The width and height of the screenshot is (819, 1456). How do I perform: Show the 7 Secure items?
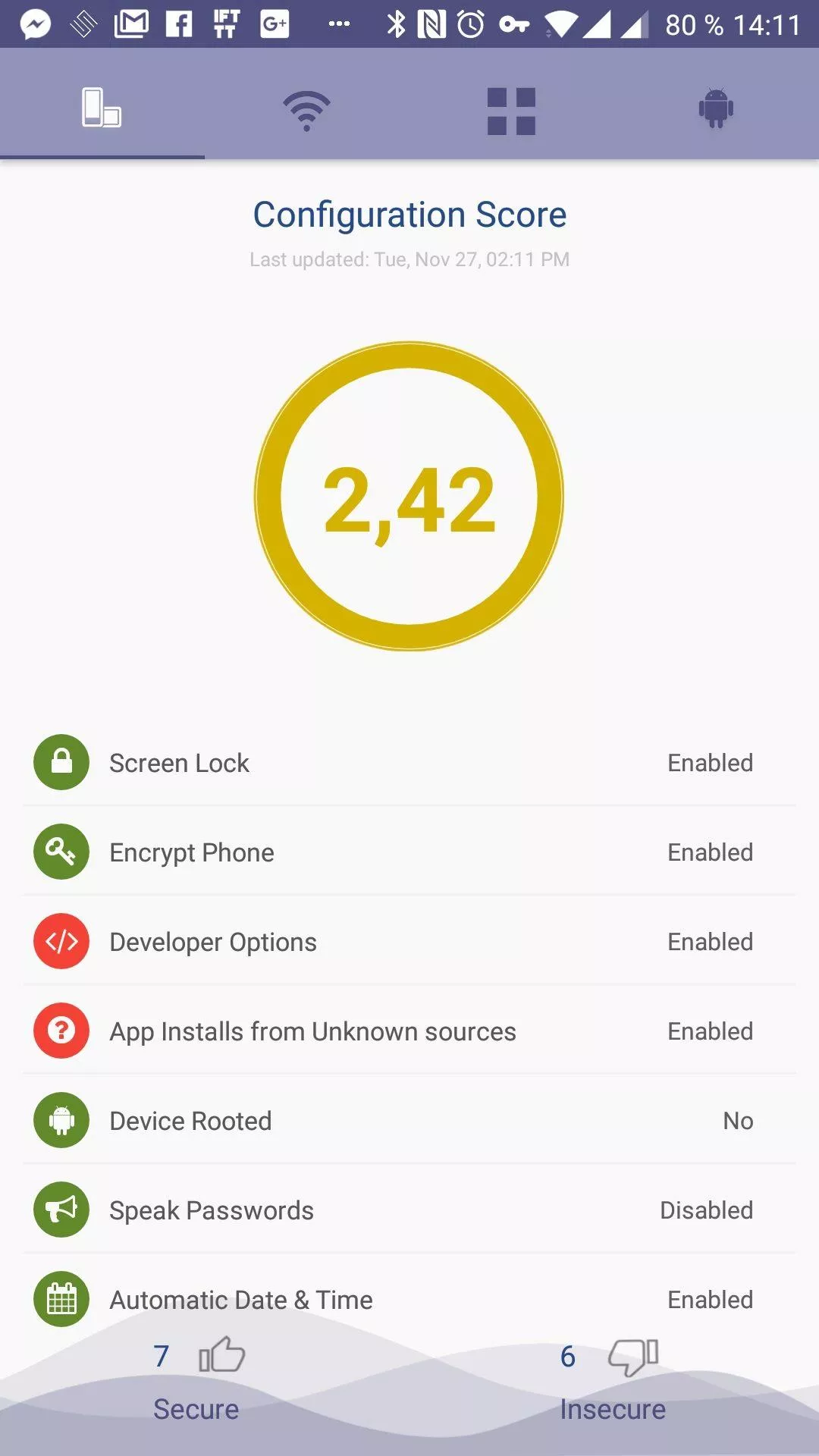197,1382
